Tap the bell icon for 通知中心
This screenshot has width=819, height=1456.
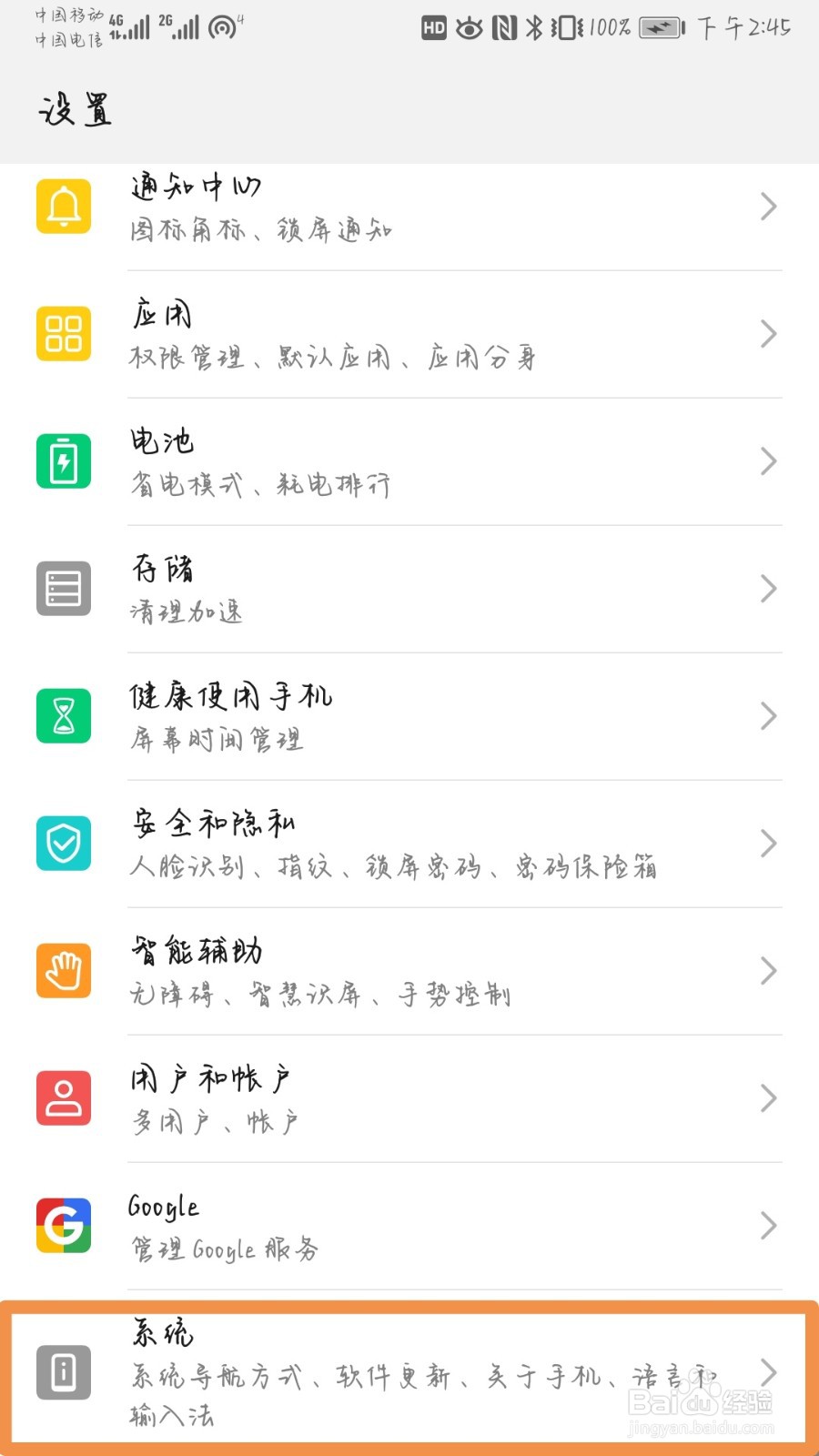click(63, 206)
